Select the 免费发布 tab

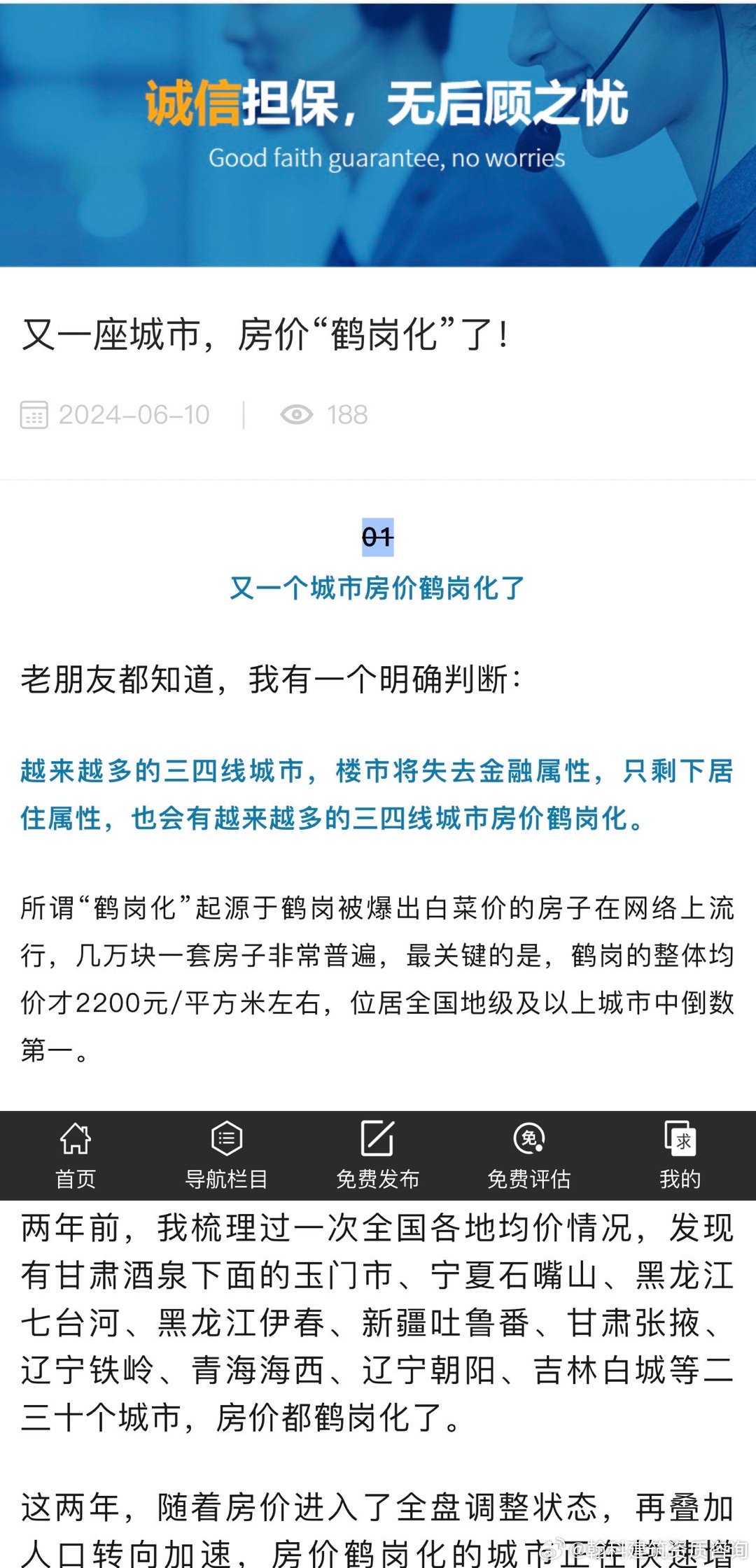coord(378,1154)
